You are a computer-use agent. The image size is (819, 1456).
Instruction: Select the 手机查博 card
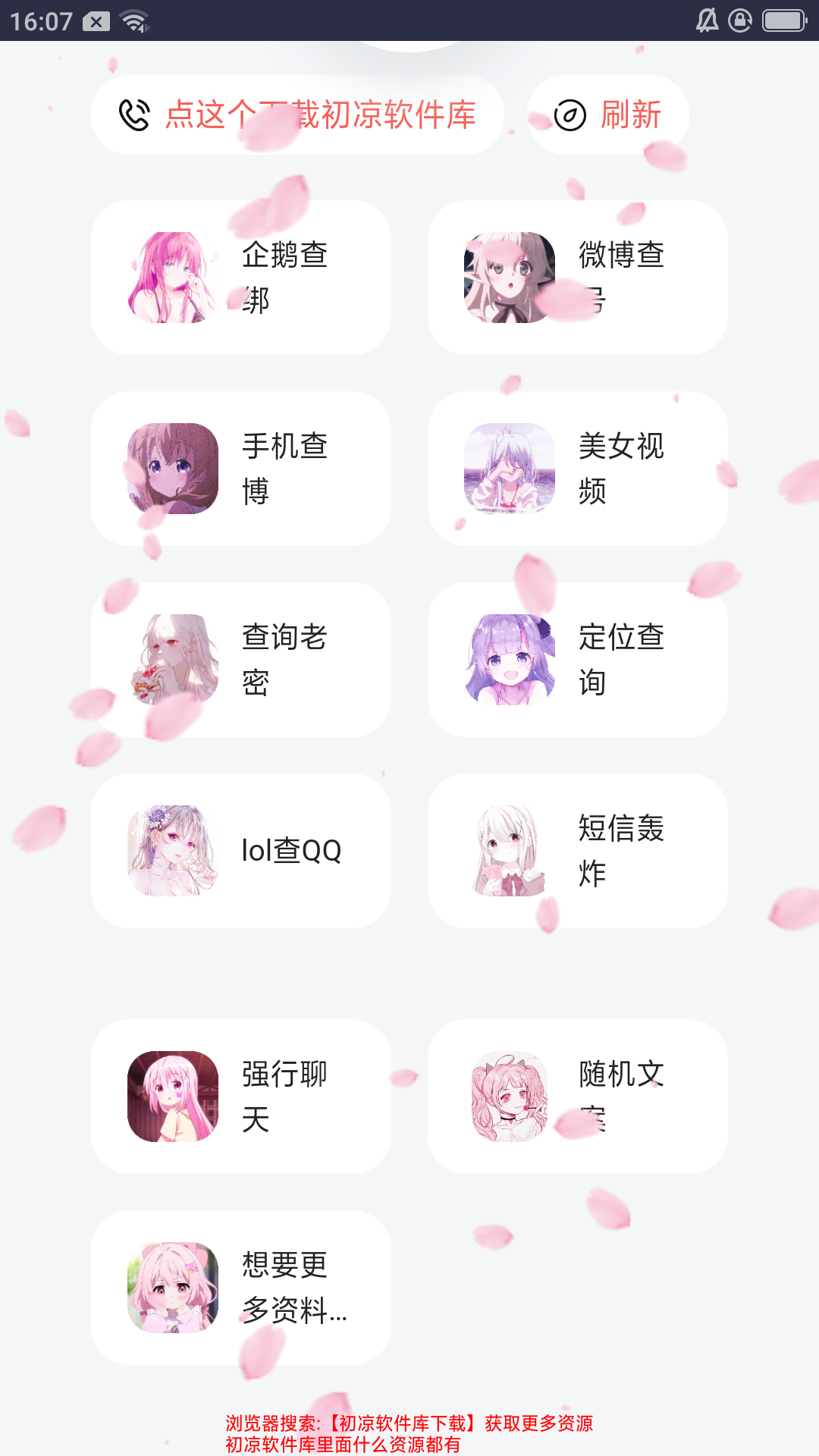tap(241, 469)
